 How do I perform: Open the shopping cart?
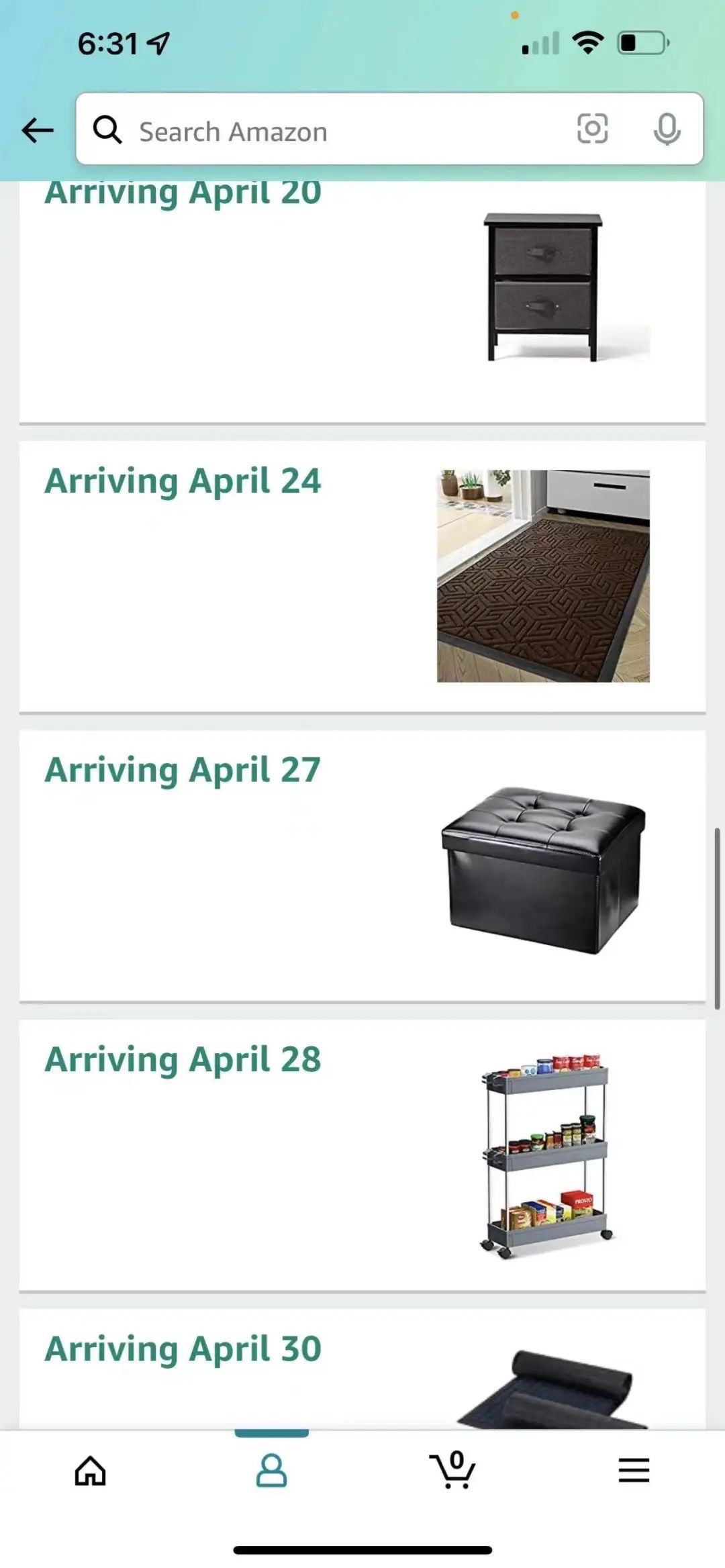click(452, 1471)
